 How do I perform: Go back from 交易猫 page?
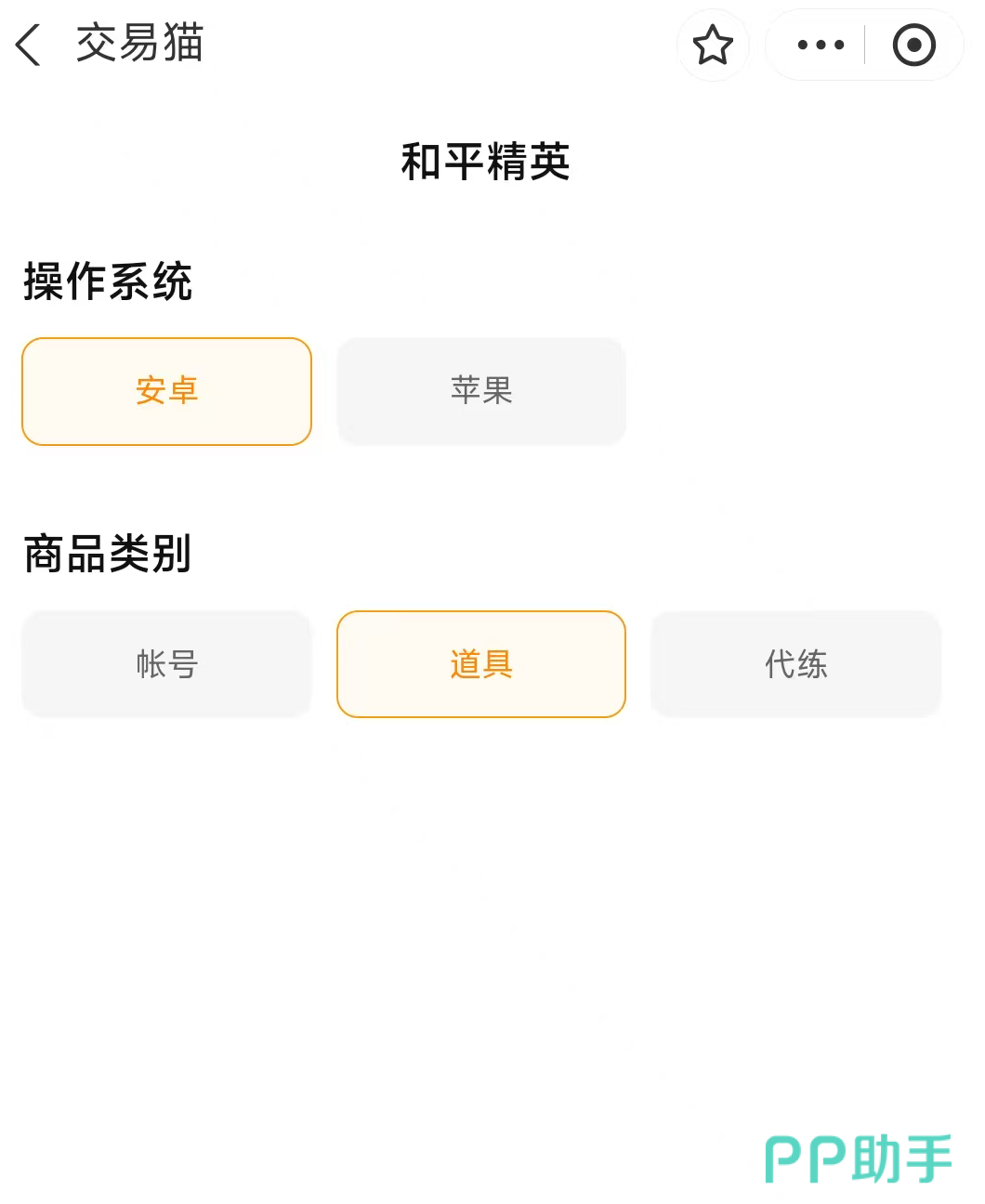[30, 45]
